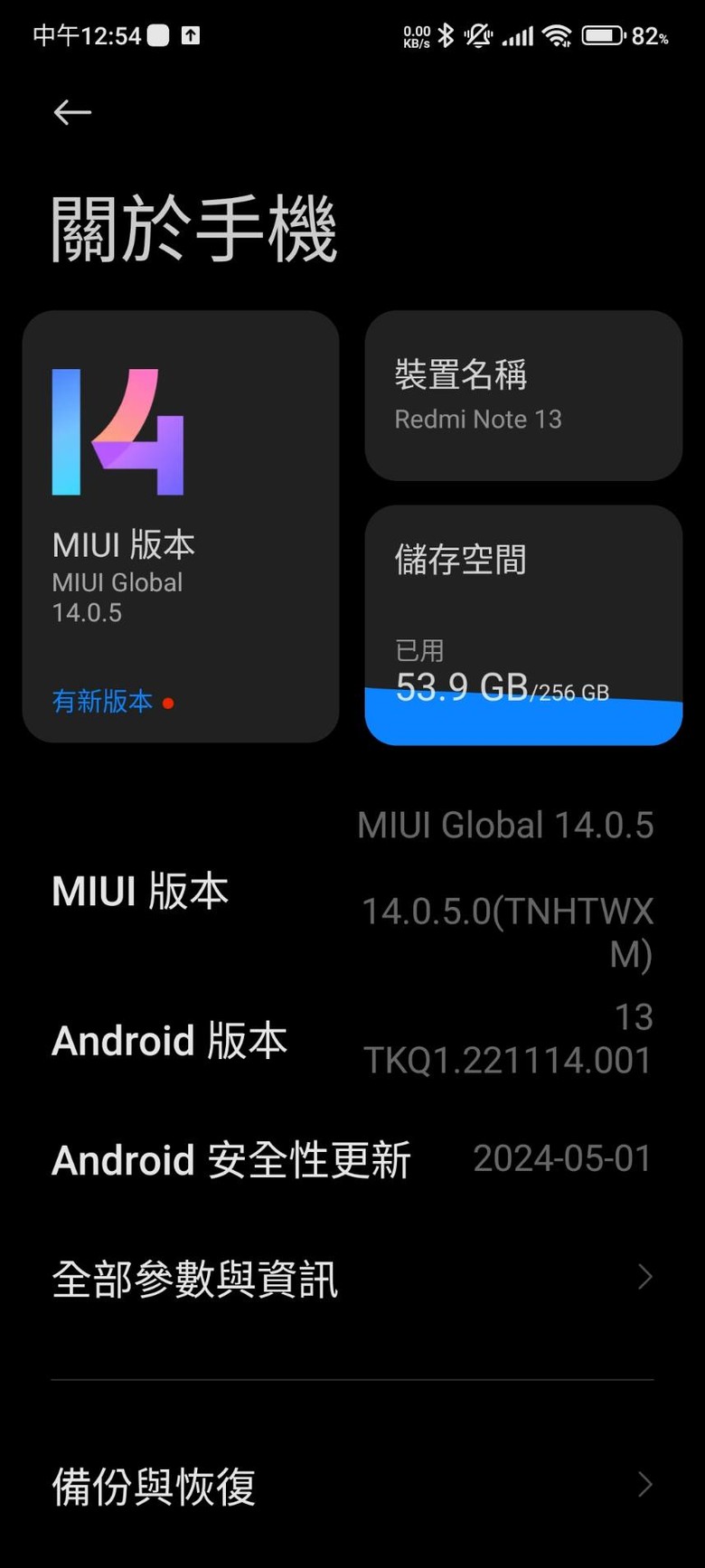Viewport: 705px width, 1568px height.
Task: Open the MIUI 版本 card
Action: (181, 526)
